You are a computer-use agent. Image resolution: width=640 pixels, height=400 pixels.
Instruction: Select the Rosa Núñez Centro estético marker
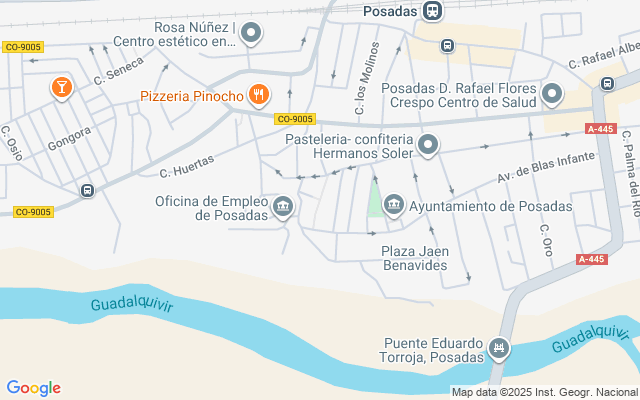[251, 34]
